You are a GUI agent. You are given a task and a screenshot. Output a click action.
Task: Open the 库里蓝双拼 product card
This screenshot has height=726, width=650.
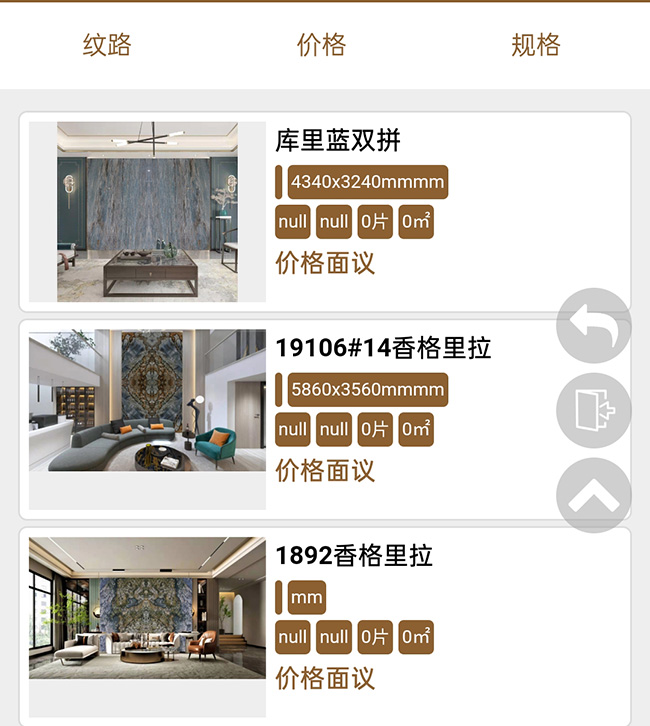(338, 142)
